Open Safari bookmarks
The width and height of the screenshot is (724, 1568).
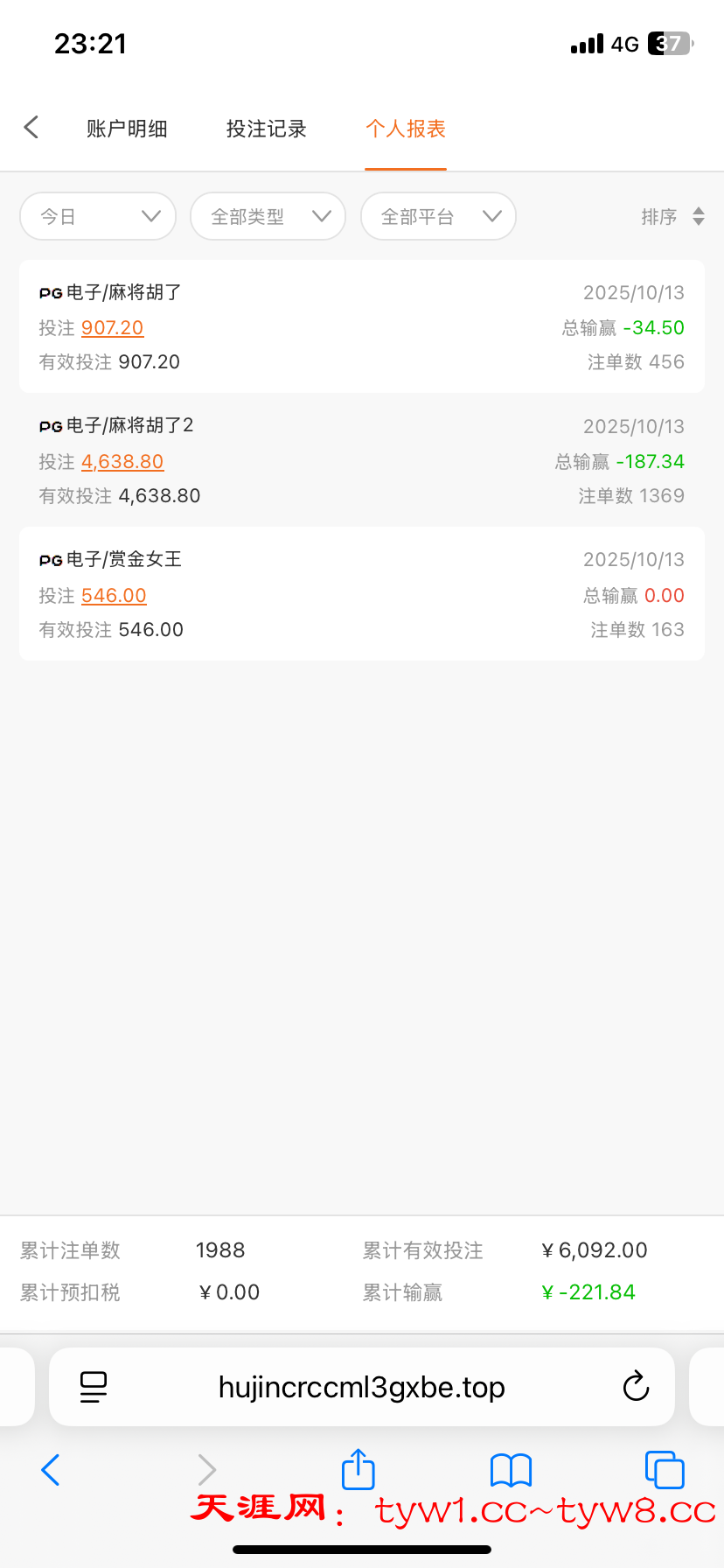(x=512, y=1470)
